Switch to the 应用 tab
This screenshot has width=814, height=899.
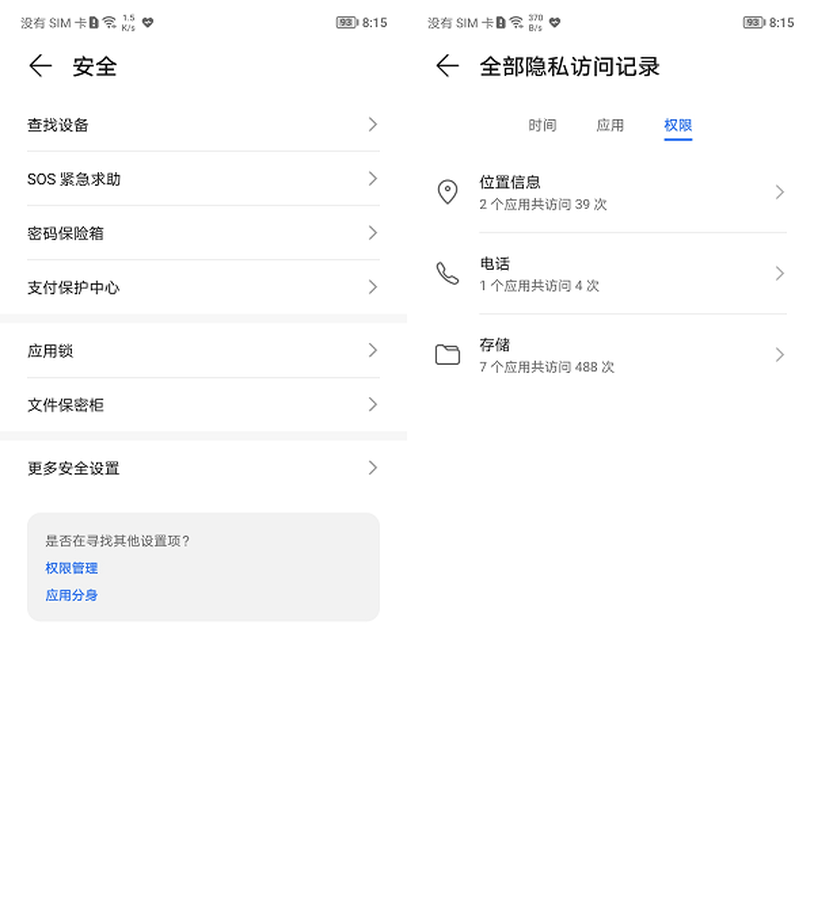pyautogui.click(x=610, y=126)
